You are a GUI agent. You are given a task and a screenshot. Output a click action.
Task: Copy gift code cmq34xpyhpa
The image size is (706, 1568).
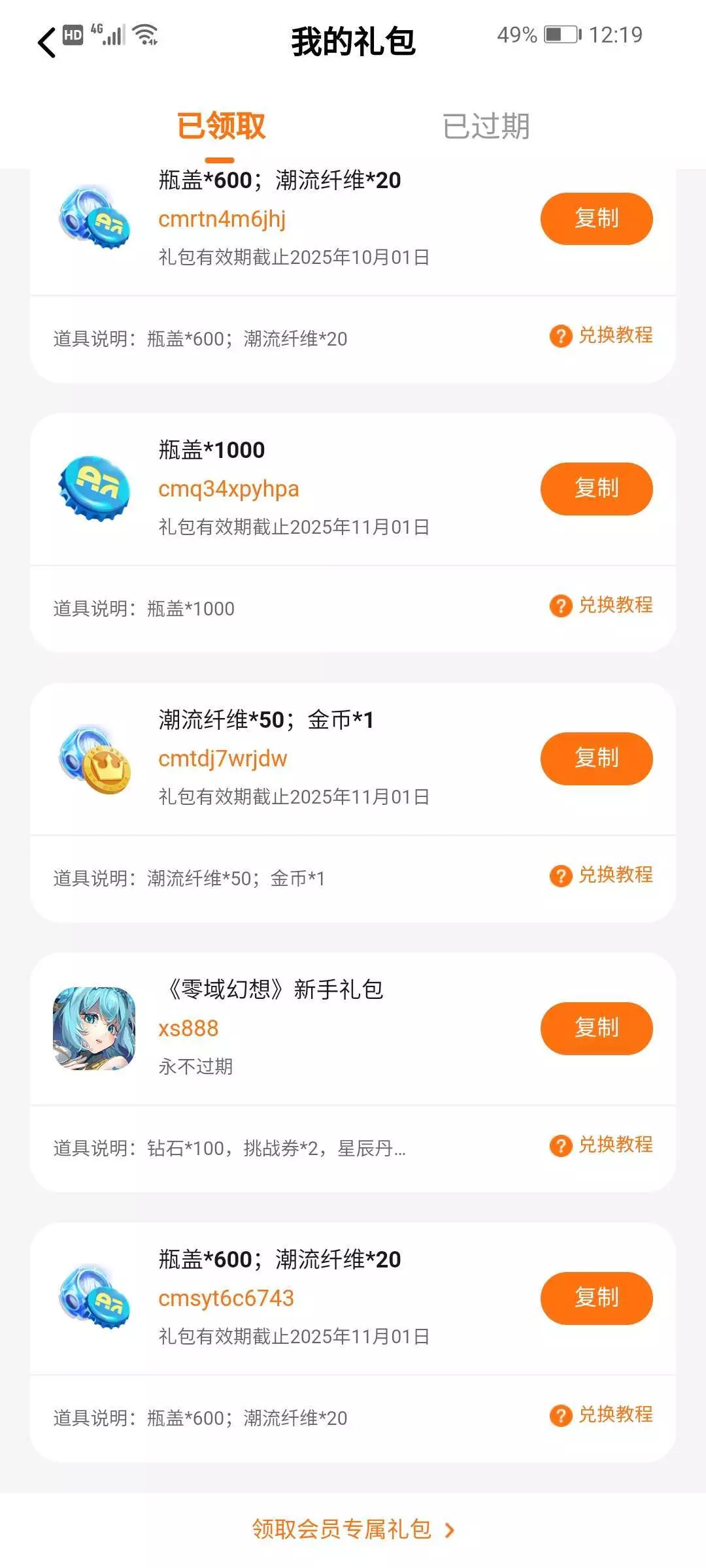596,489
